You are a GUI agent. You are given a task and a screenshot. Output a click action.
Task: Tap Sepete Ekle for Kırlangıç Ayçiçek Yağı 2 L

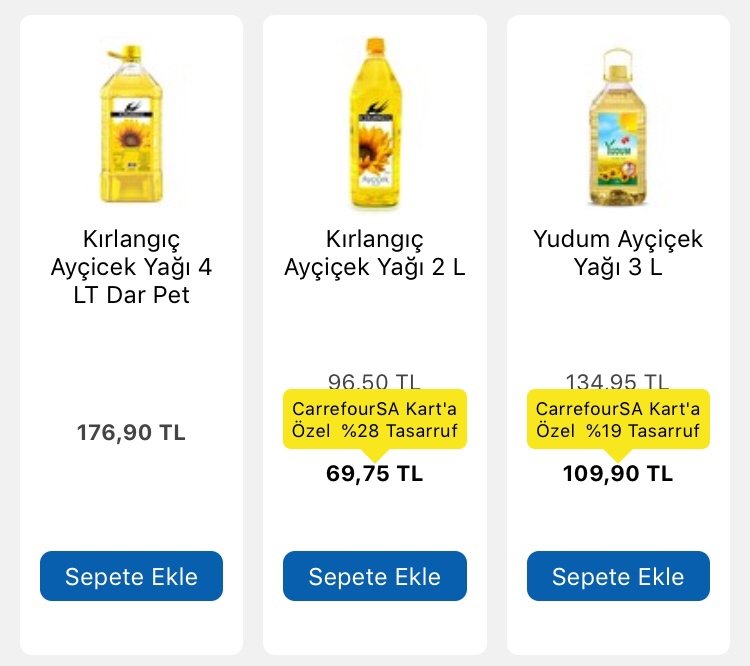click(374, 576)
